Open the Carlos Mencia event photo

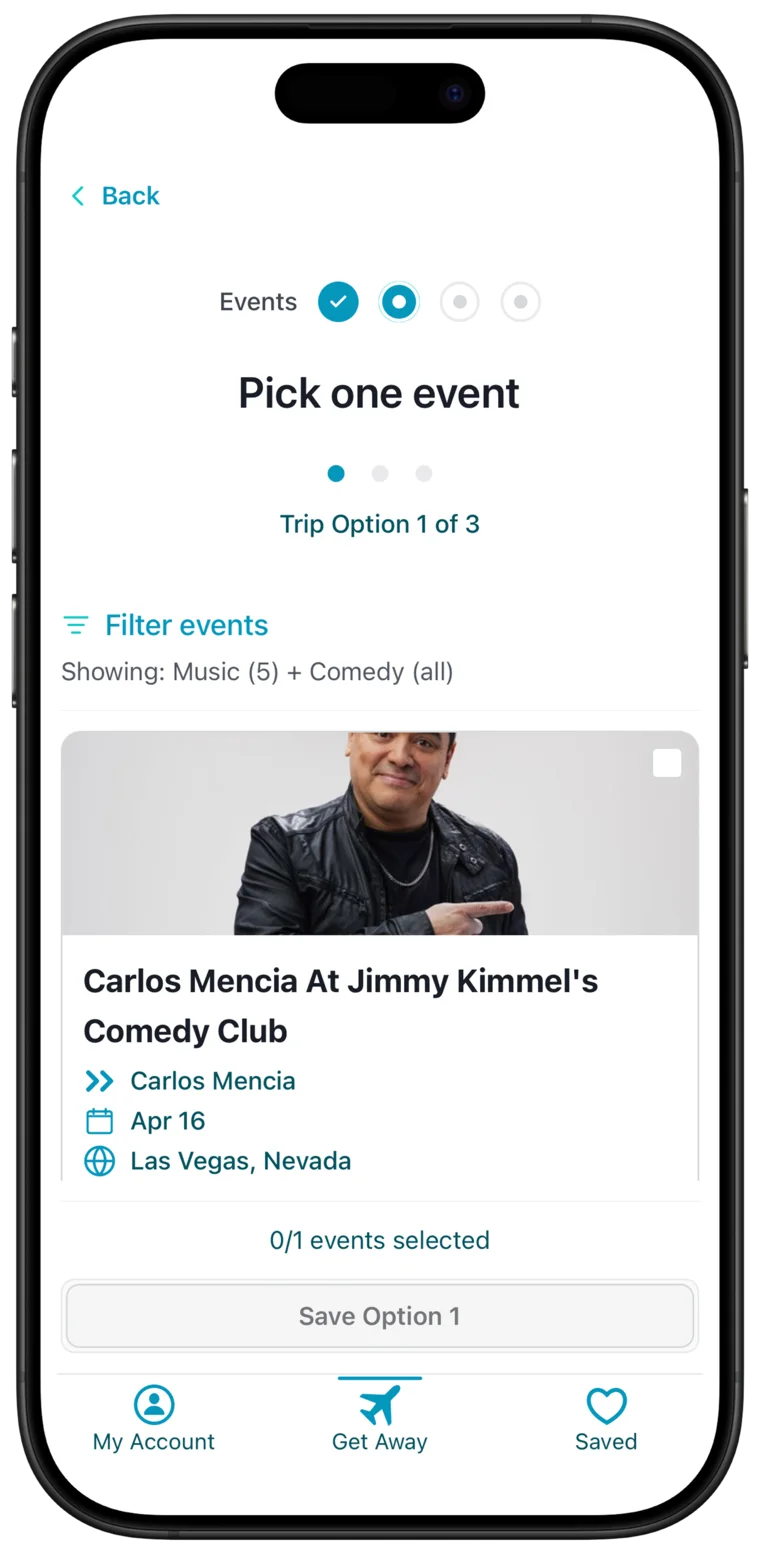[380, 833]
